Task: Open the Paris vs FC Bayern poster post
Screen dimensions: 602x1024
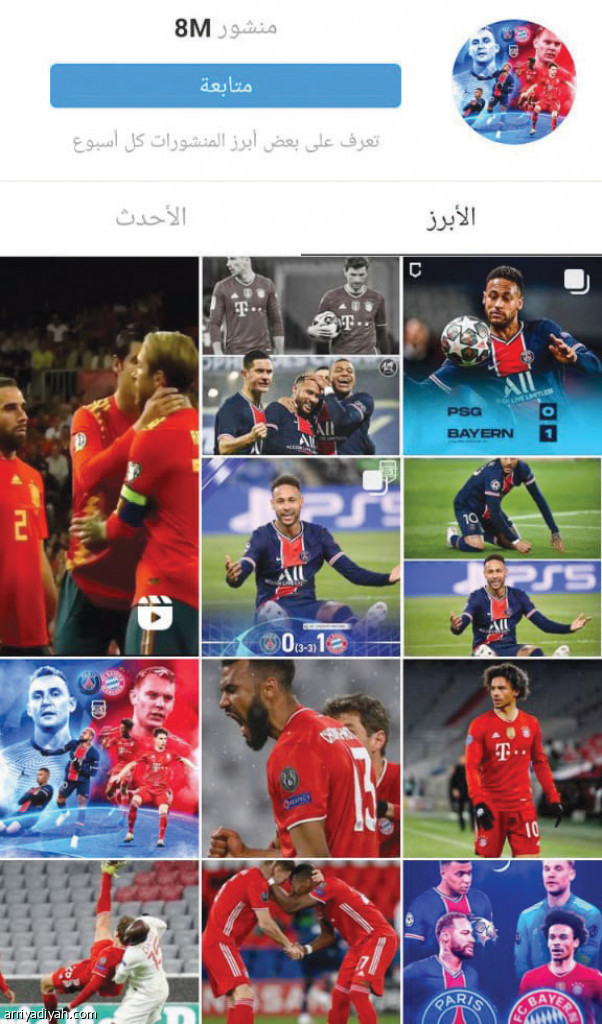Action: click(502, 940)
